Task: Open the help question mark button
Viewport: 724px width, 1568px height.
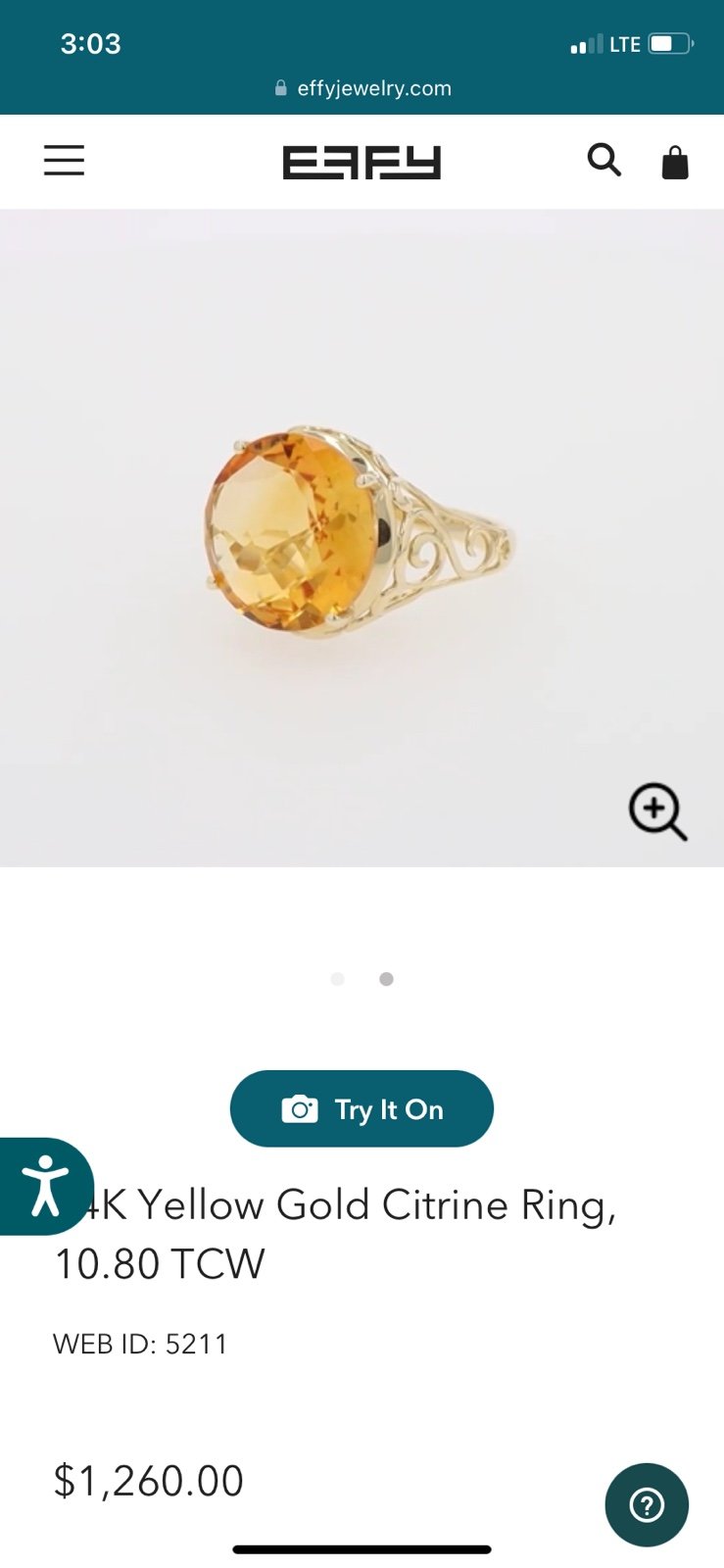Action: point(647,1504)
